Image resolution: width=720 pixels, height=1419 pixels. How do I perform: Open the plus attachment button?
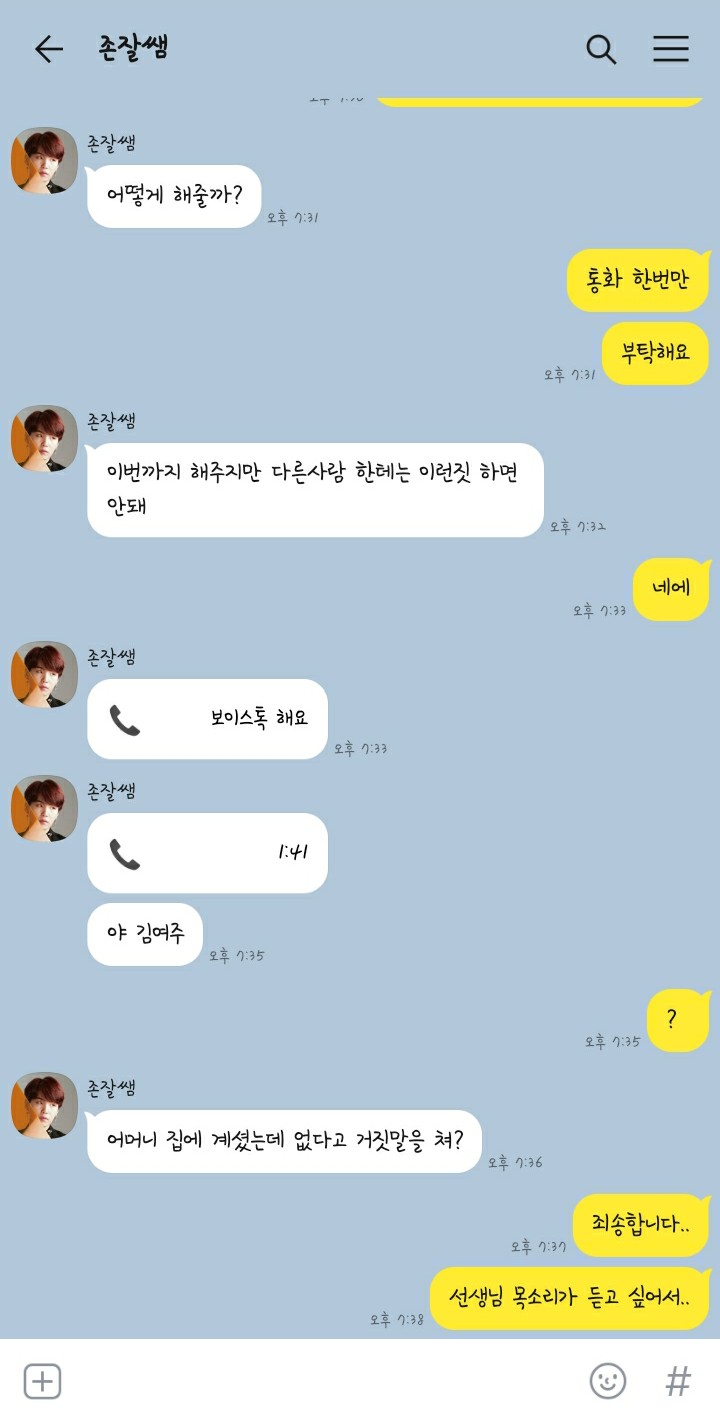click(42, 1381)
